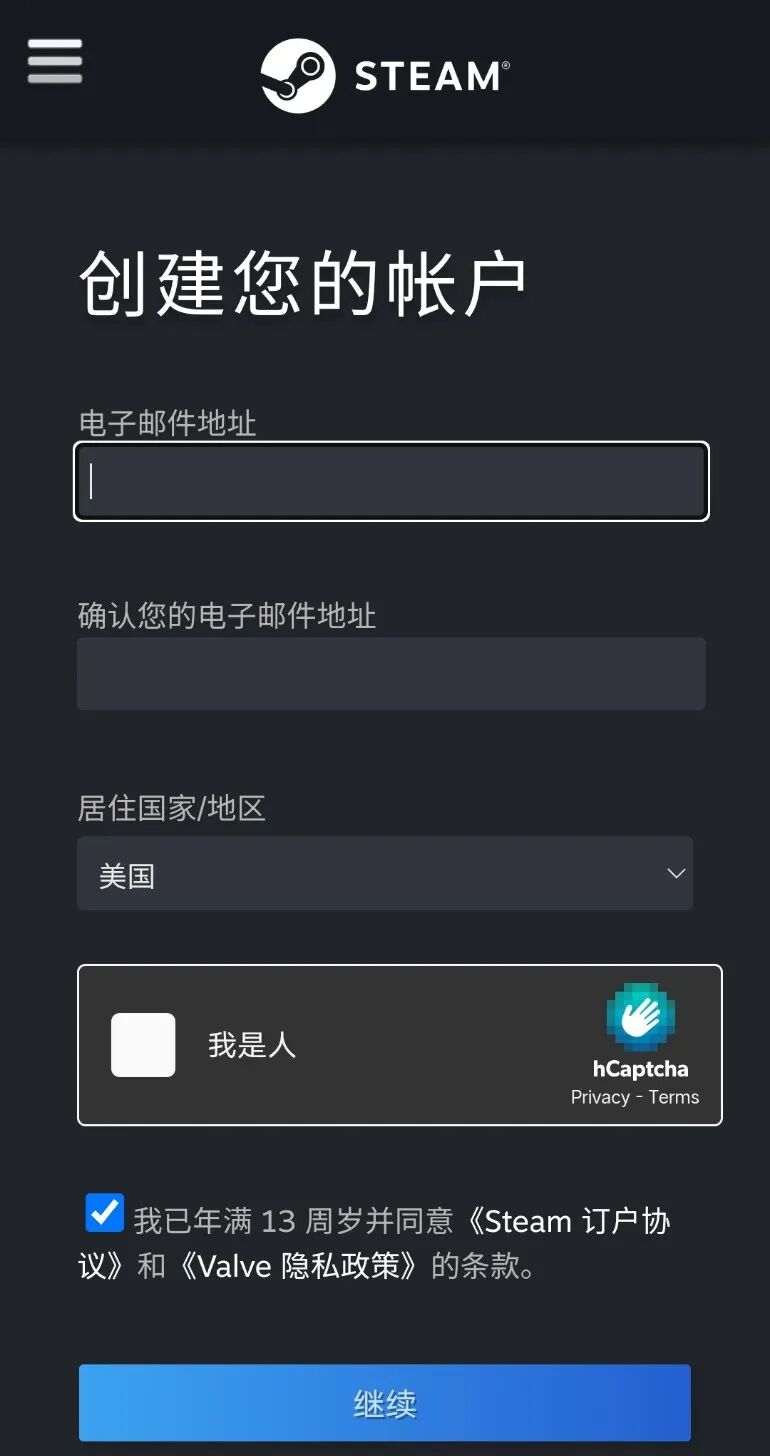Click the confirm email address field
The height and width of the screenshot is (1456, 770).
(390, 673)
